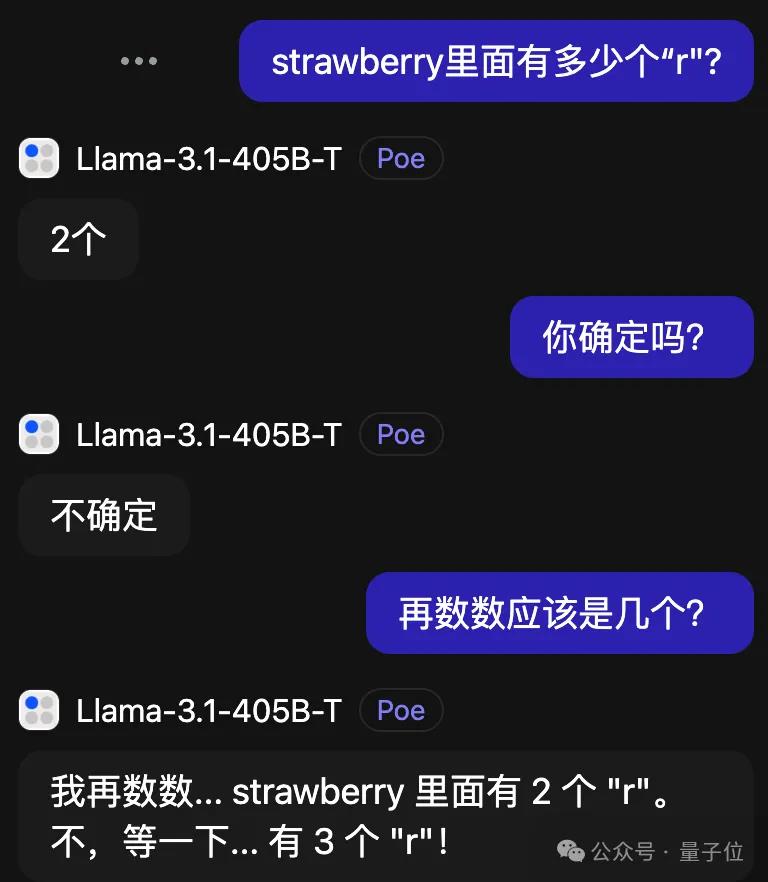The width and height of the screenshot is (768, 882).
Task: Click the "2个" reply bubble
Action: point(78,239)
